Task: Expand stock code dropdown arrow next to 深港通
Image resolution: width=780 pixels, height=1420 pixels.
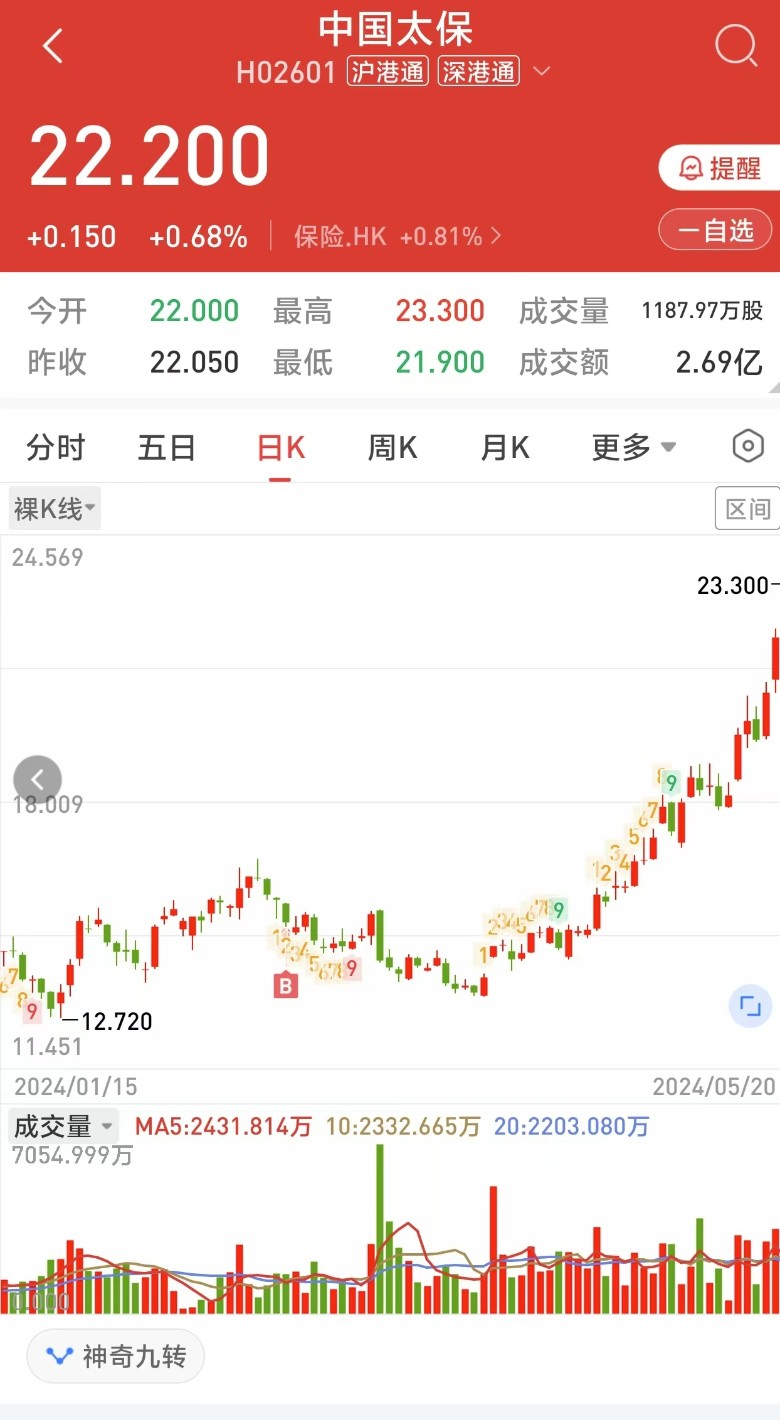Action: pyautogui.click(x=542, y=72)
